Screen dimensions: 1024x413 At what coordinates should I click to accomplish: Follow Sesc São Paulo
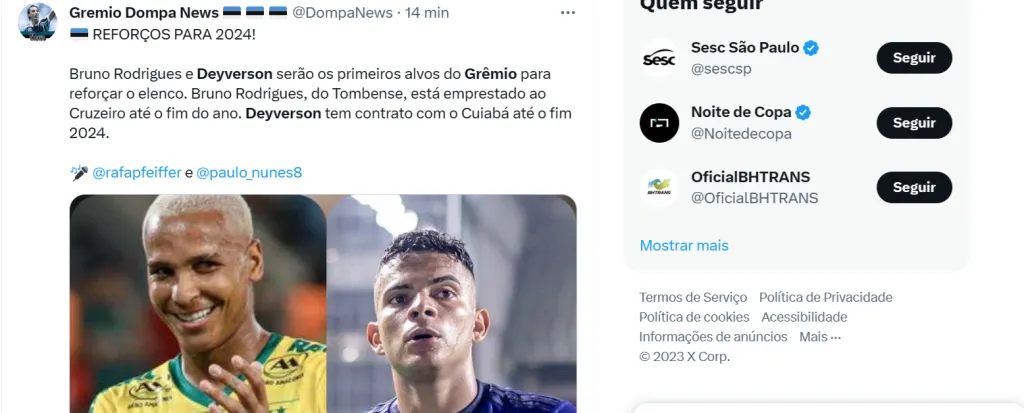pos(914,58)
